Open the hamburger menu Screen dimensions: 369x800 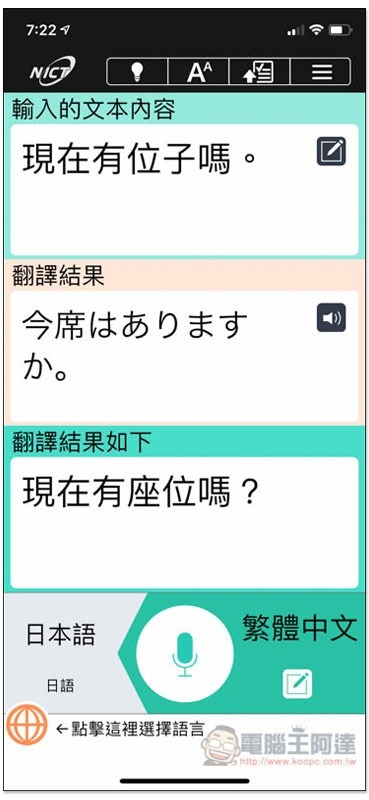[x=321, y=71]
